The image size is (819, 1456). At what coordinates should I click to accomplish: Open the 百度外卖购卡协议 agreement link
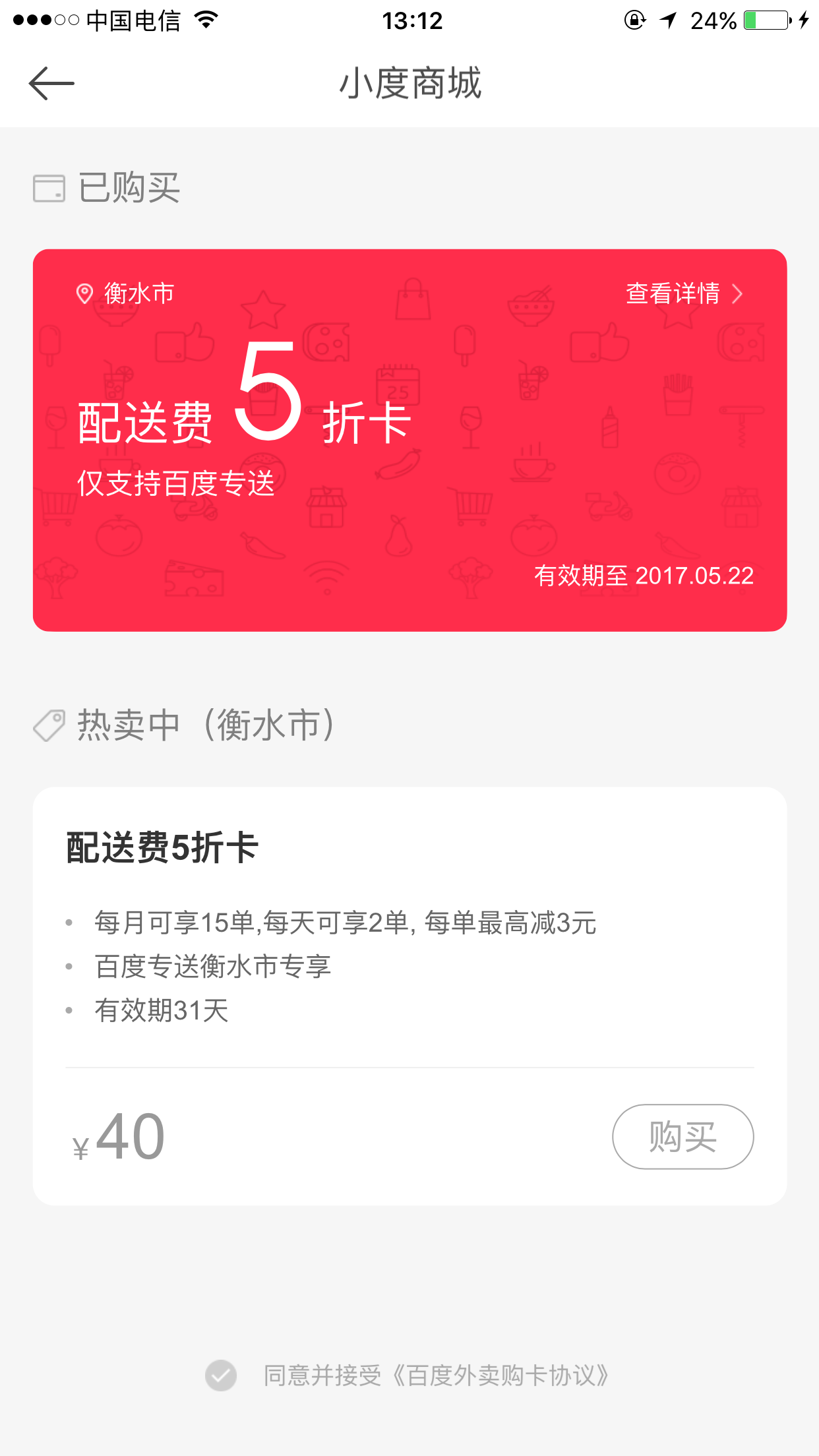click(501, 1376)
